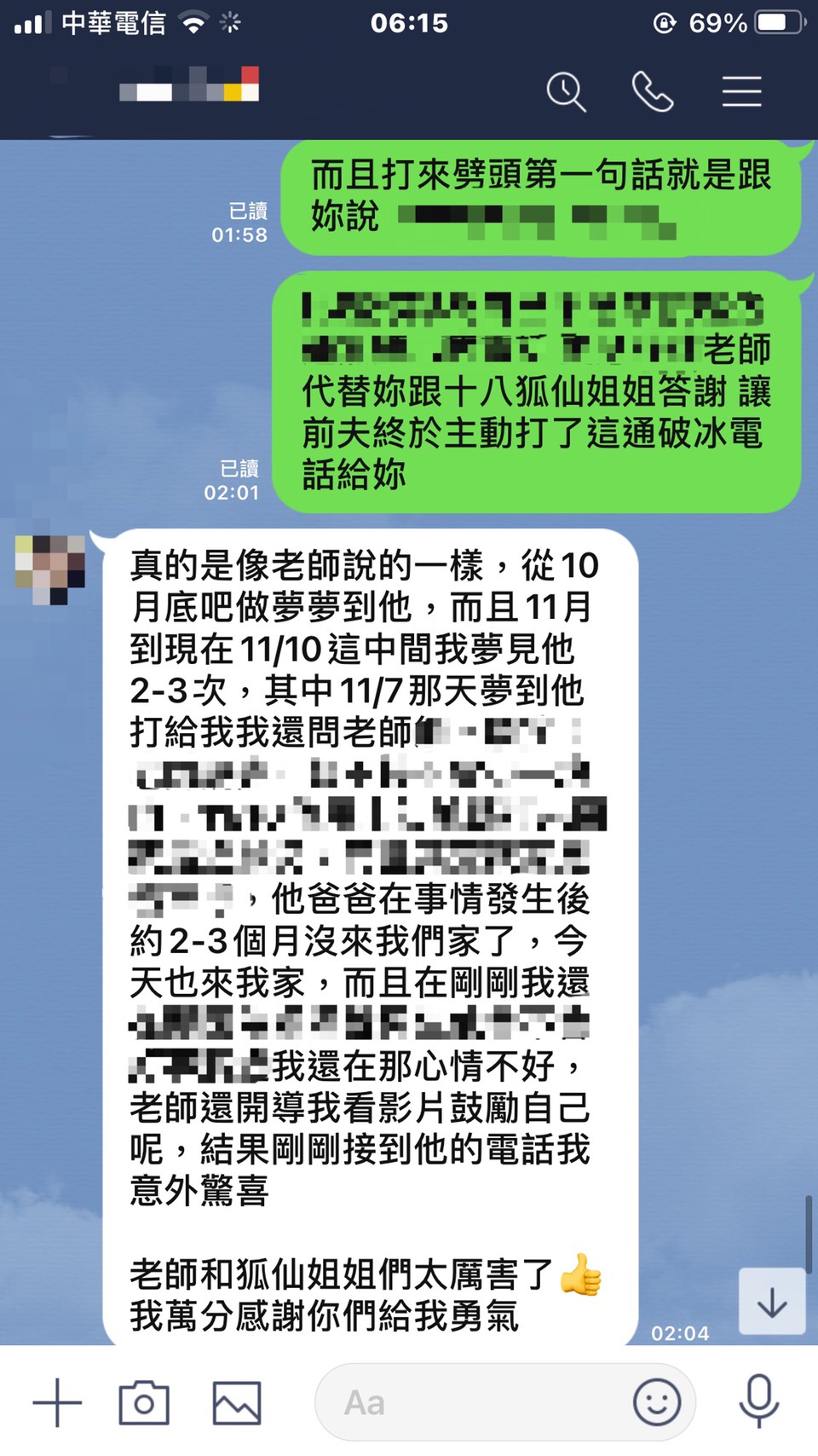
Task: Start a voice call
Action: point(653,91)
